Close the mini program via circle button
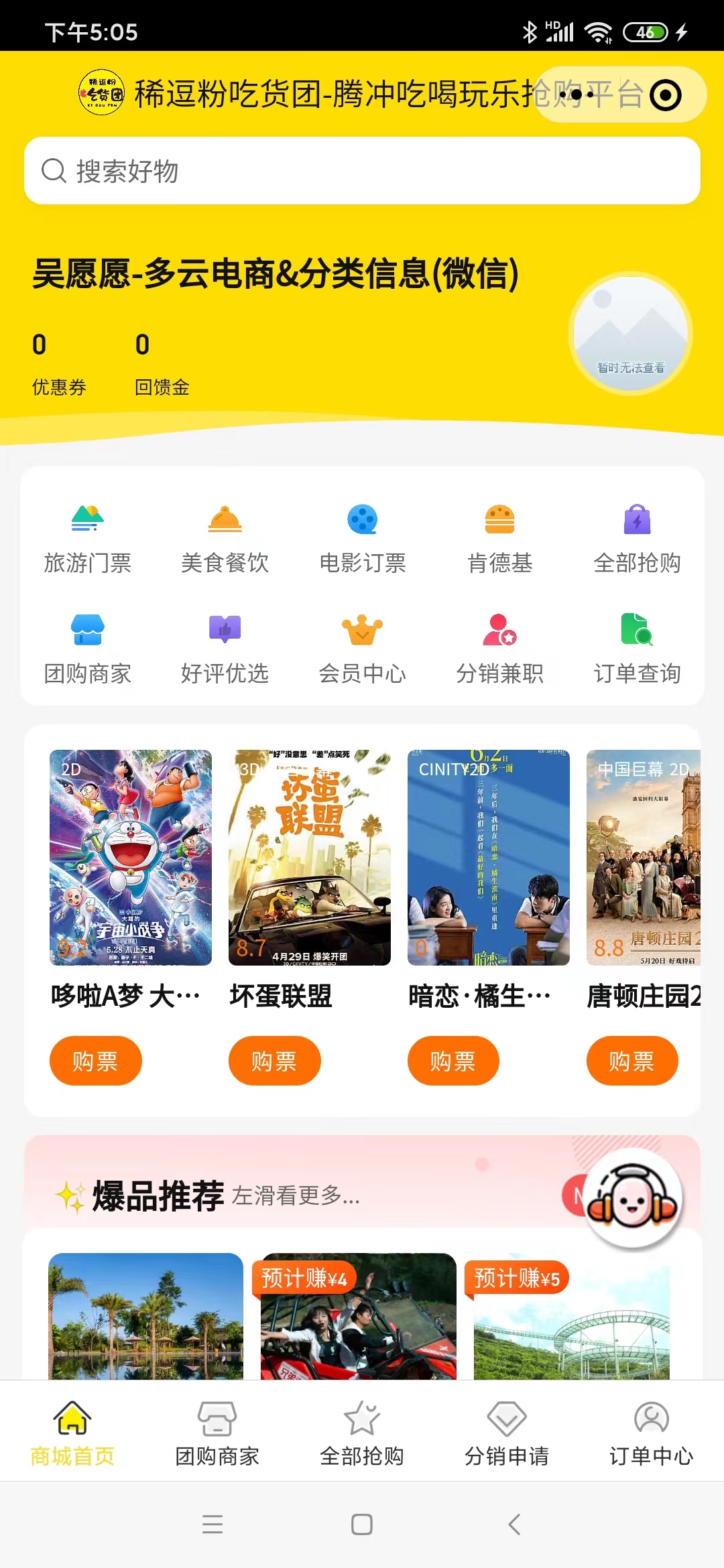The image size is (724, 1568). [x=666, y=95]
